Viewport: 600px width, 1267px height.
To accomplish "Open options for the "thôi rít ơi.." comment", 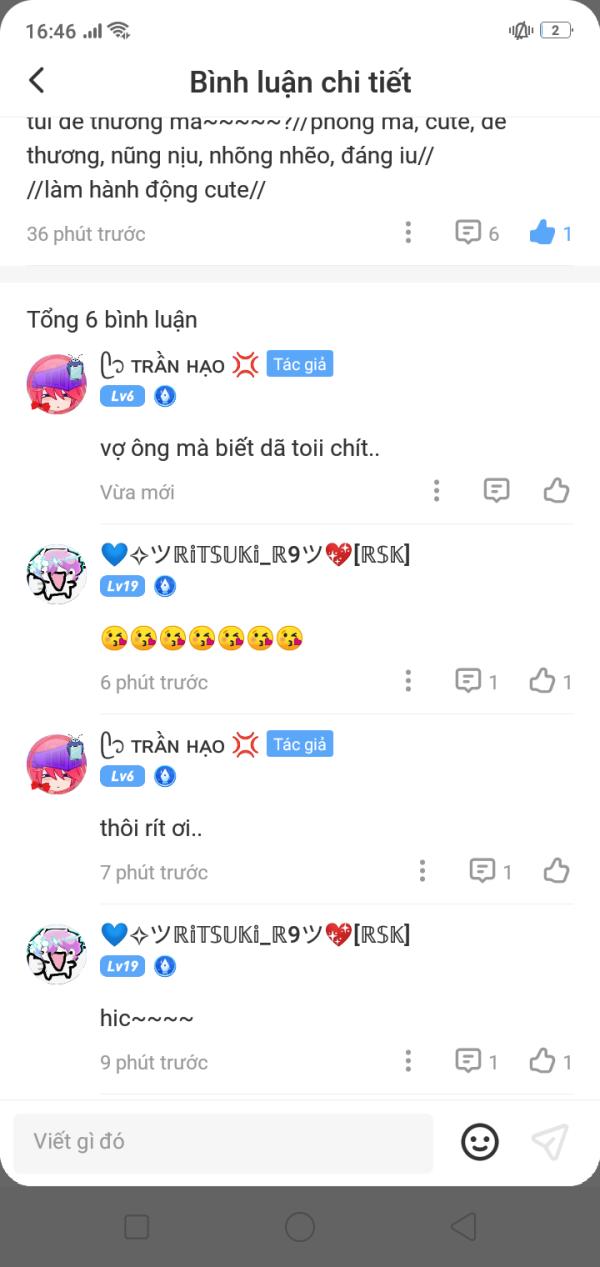I will coord(422,871).
